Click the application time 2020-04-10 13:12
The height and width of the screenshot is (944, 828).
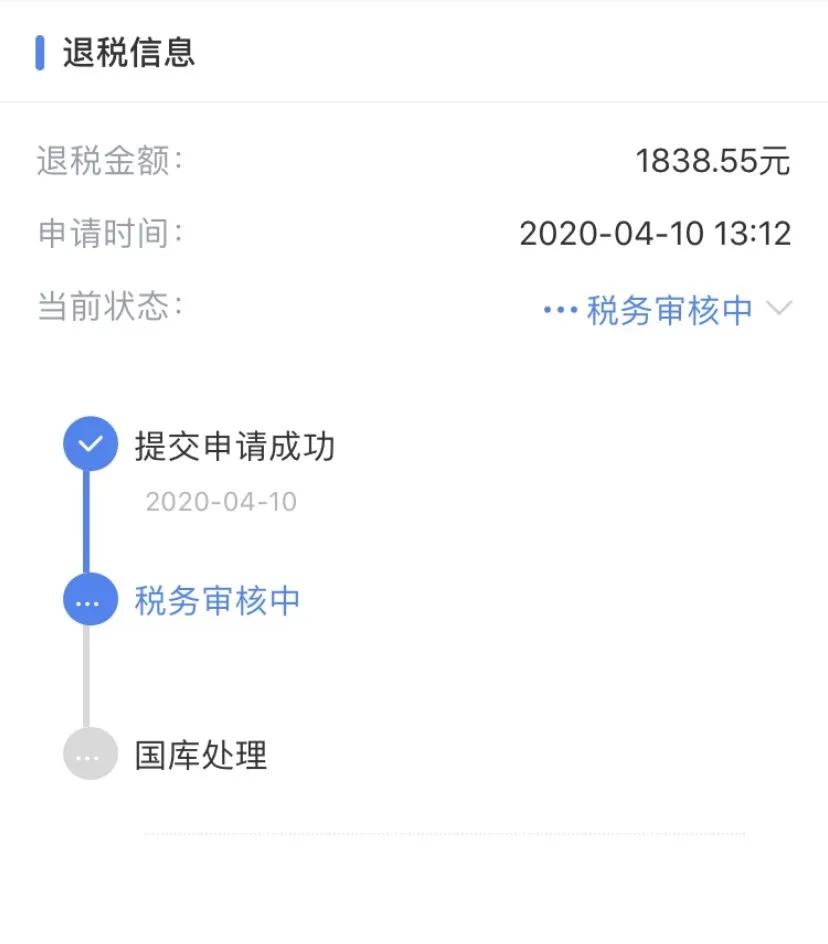tap(655, 233)
